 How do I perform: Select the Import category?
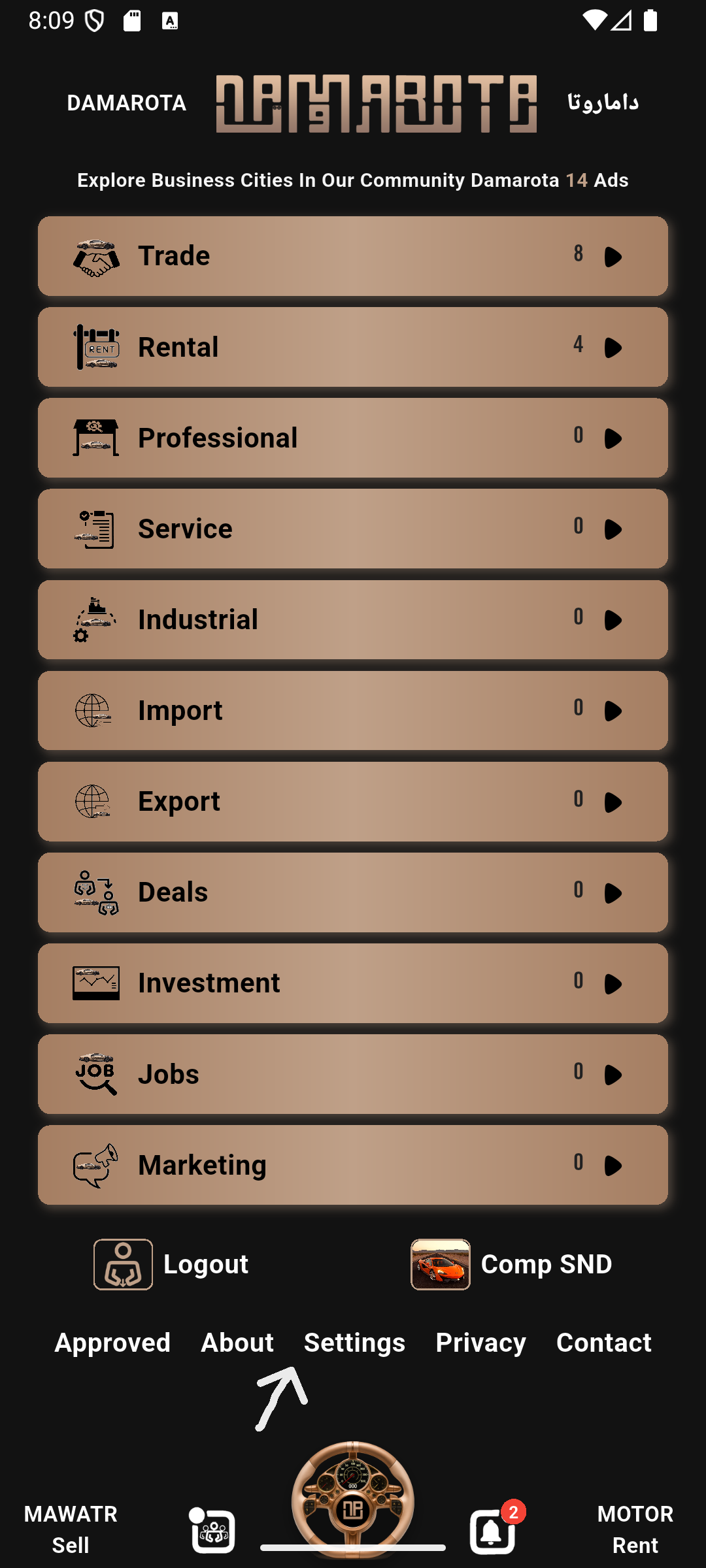tap(353, 710)
